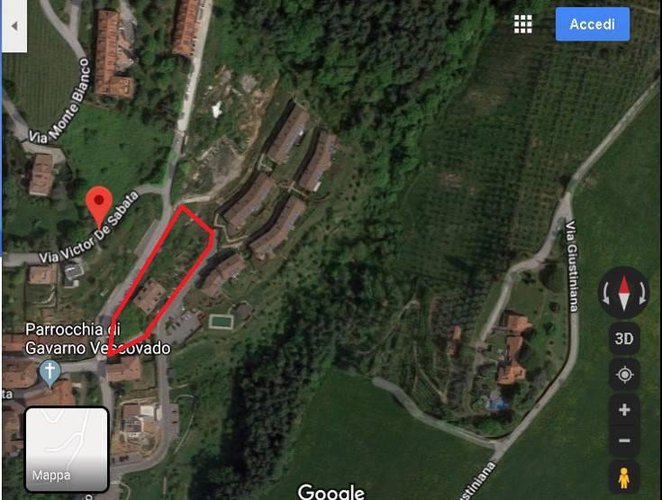Enable the 3D view

click(624, 338)
